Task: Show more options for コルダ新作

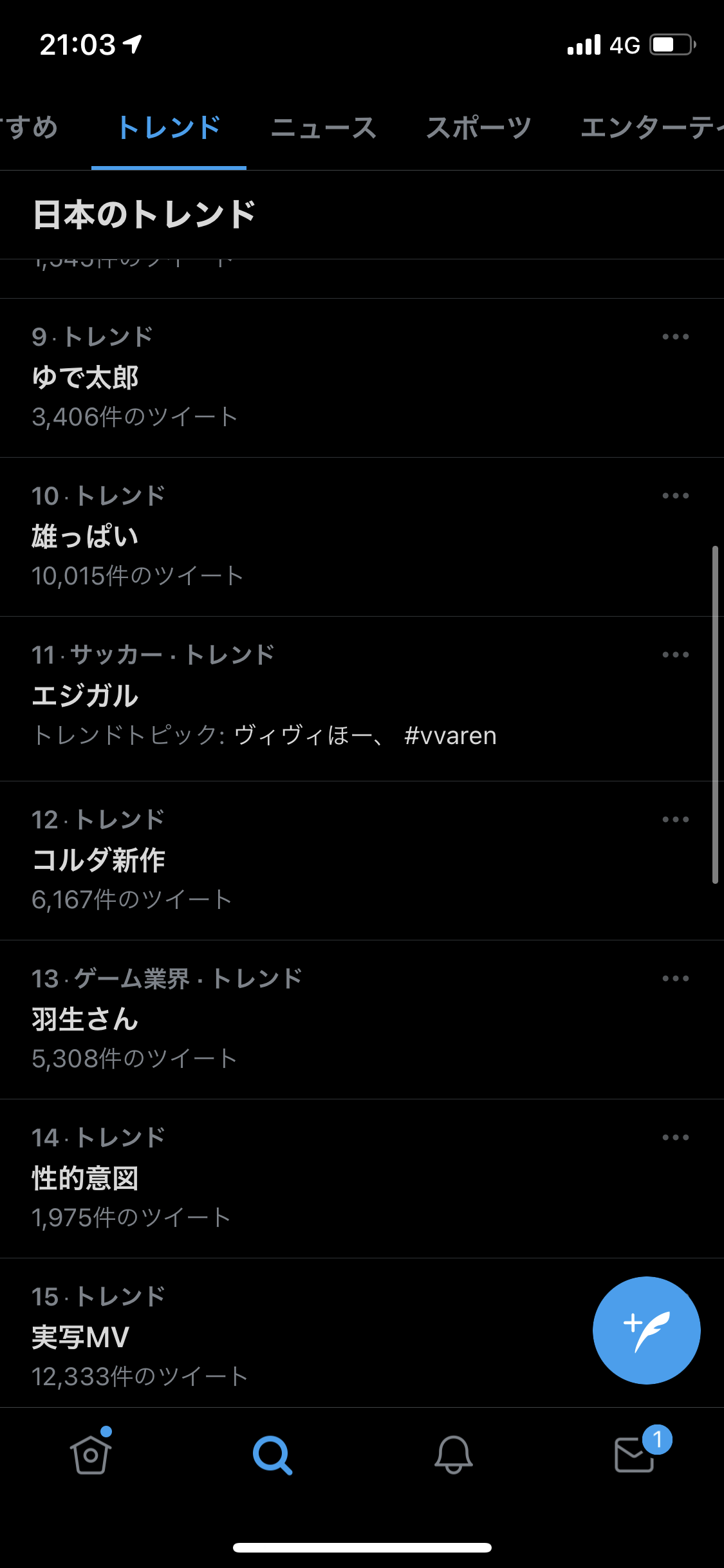Action: click(x=675, y=819)
